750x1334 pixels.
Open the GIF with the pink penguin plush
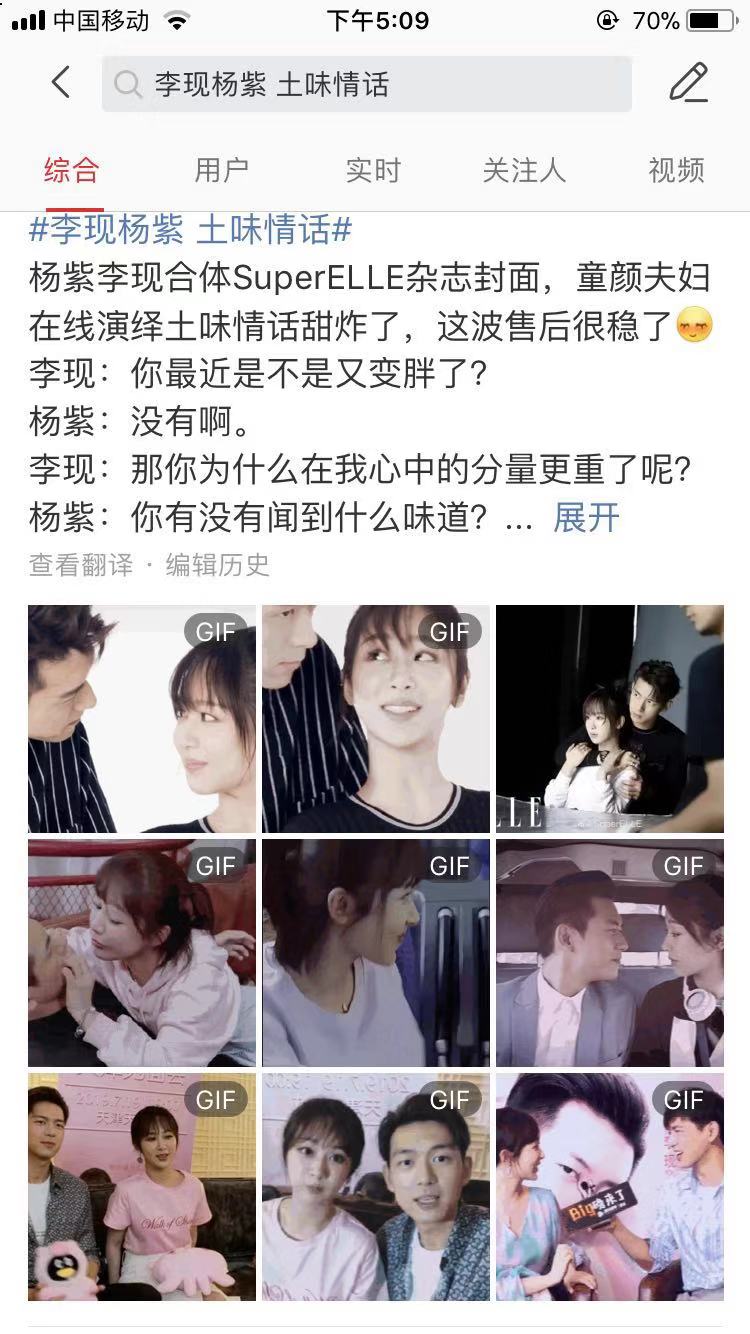click(x=141, y=1186)
